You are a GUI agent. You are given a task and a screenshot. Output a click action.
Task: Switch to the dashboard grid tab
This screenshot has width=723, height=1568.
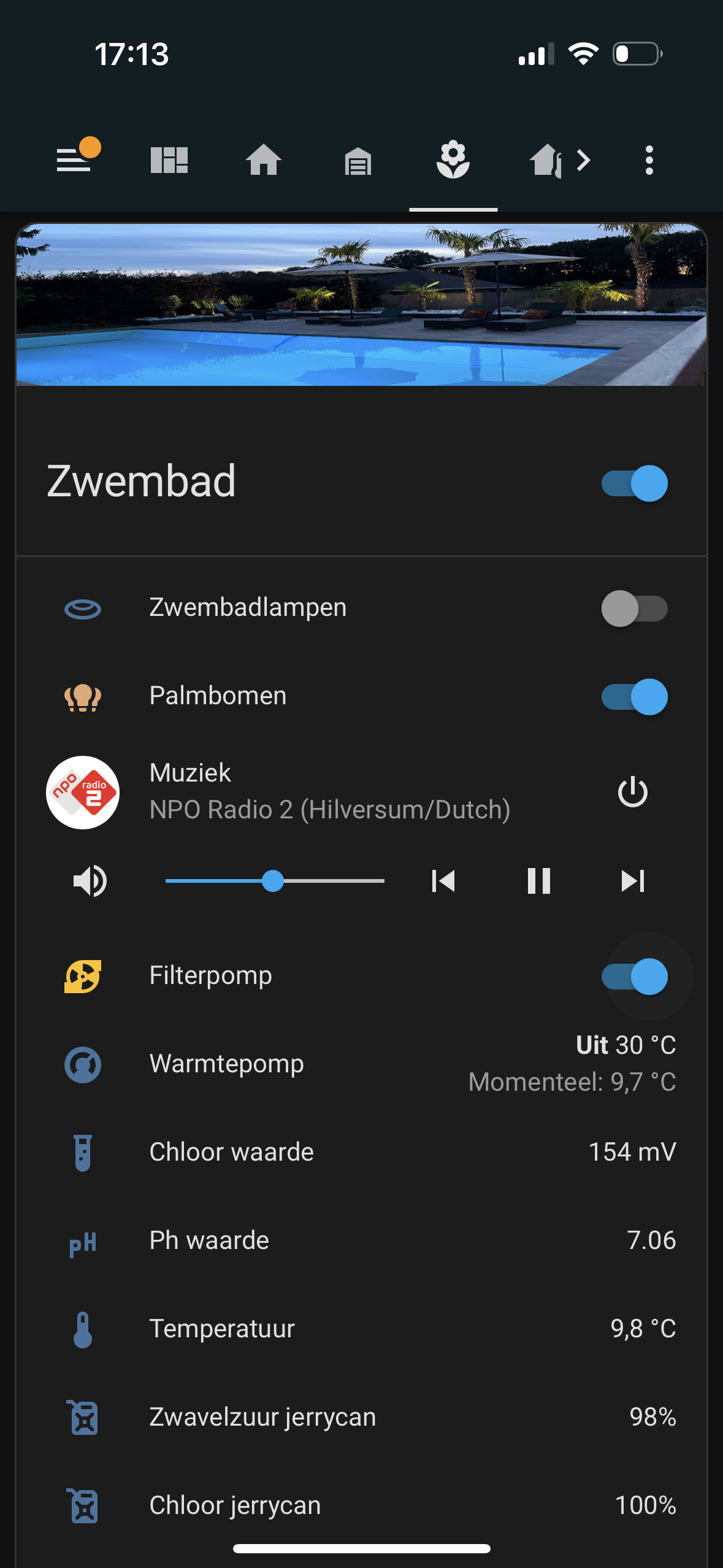tap(169, 160)
